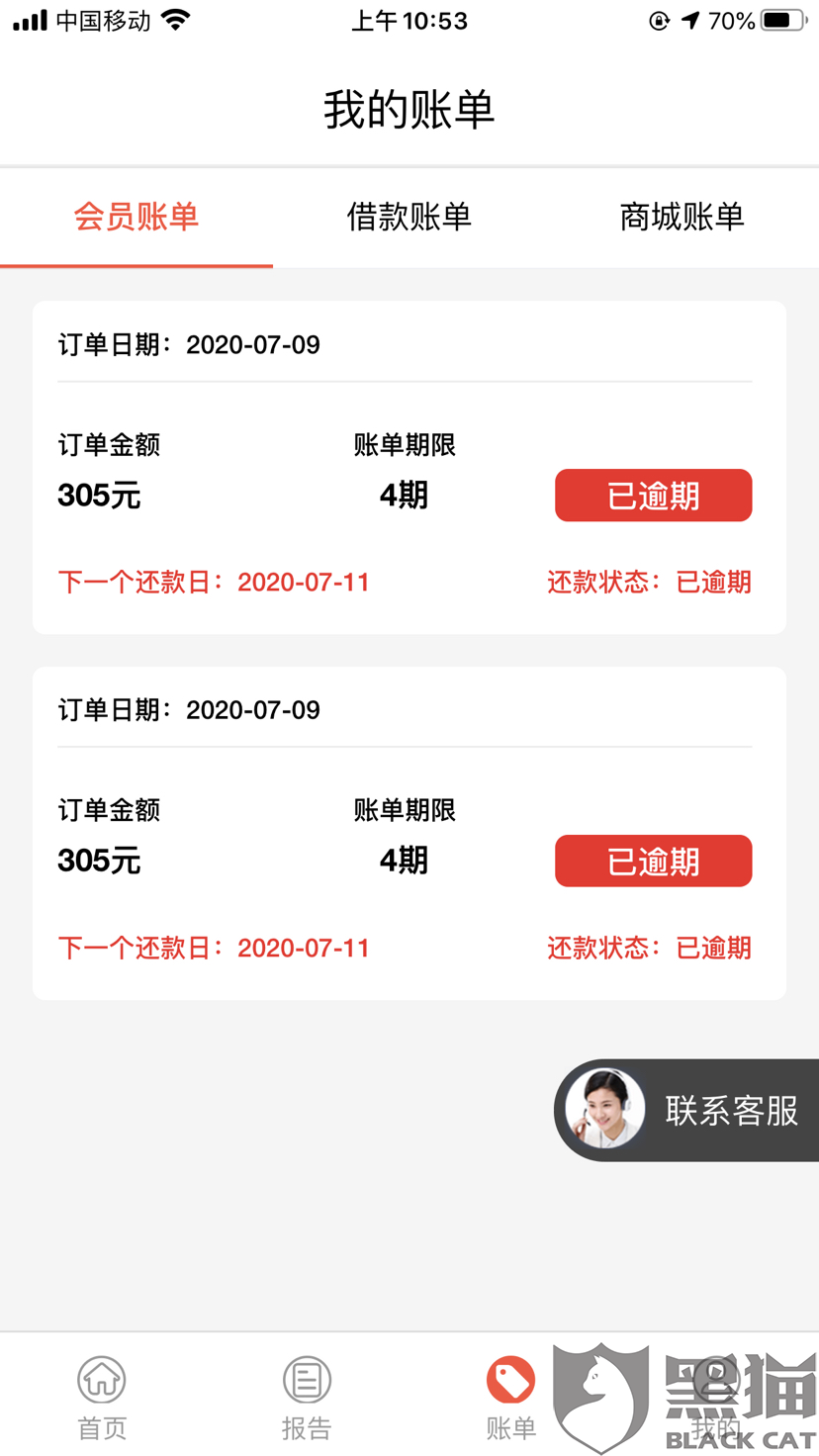Open 联系客服 customer service chat
Image resolution: width=819 pixels, height=1456 pixels.
[x=686, y=1110]
